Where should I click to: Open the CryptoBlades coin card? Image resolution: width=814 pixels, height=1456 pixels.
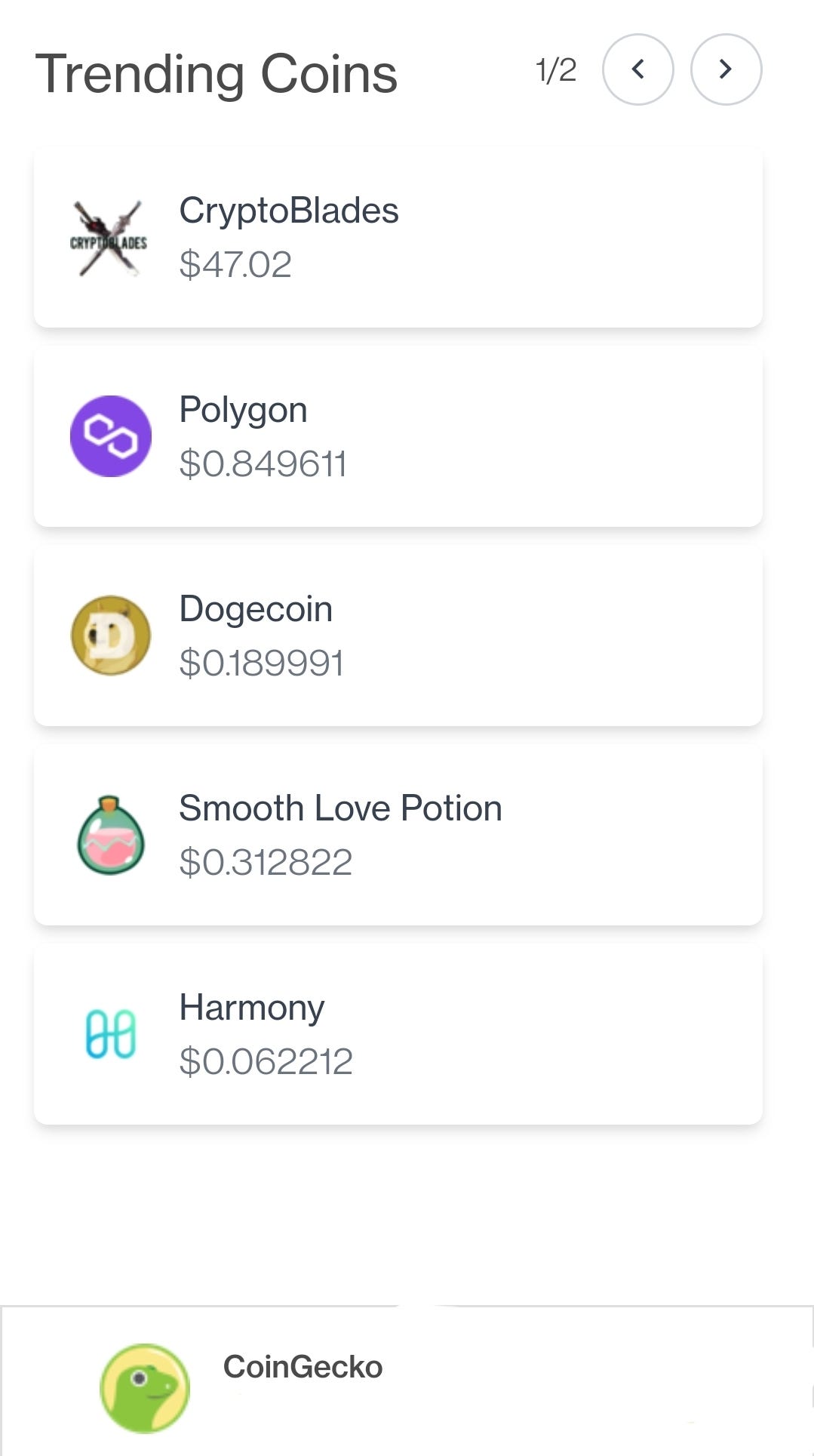398,238
